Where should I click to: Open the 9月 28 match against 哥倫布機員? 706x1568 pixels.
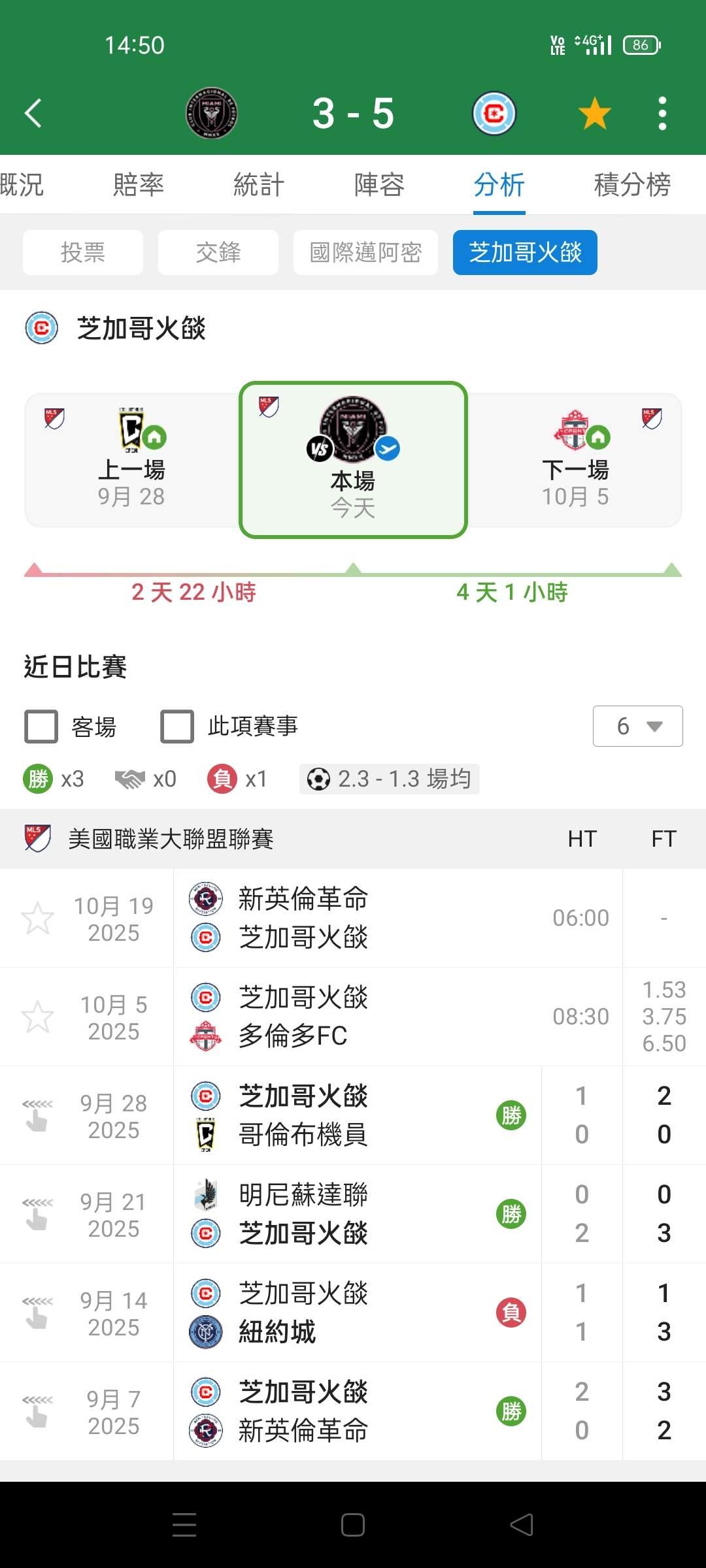(x=353, y=1115)
